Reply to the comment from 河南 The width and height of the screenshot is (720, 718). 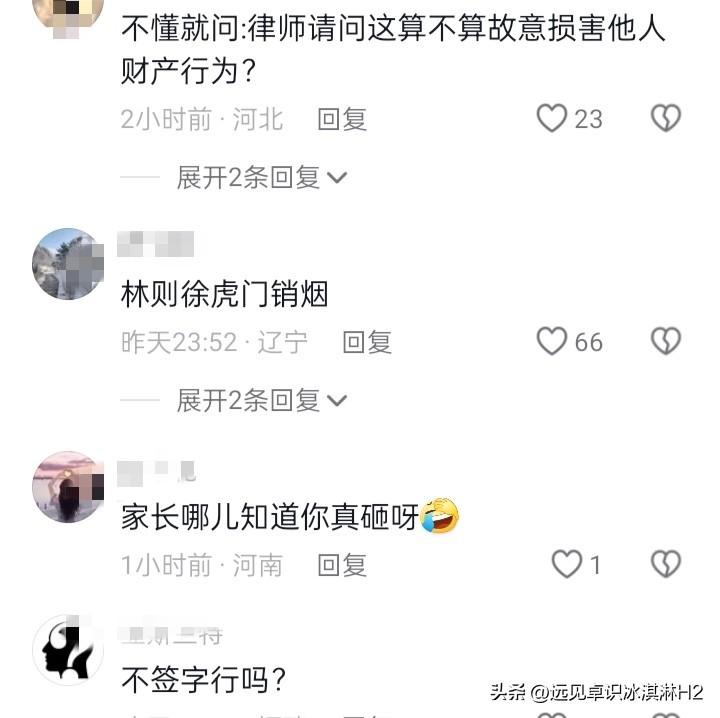point(342,565)
